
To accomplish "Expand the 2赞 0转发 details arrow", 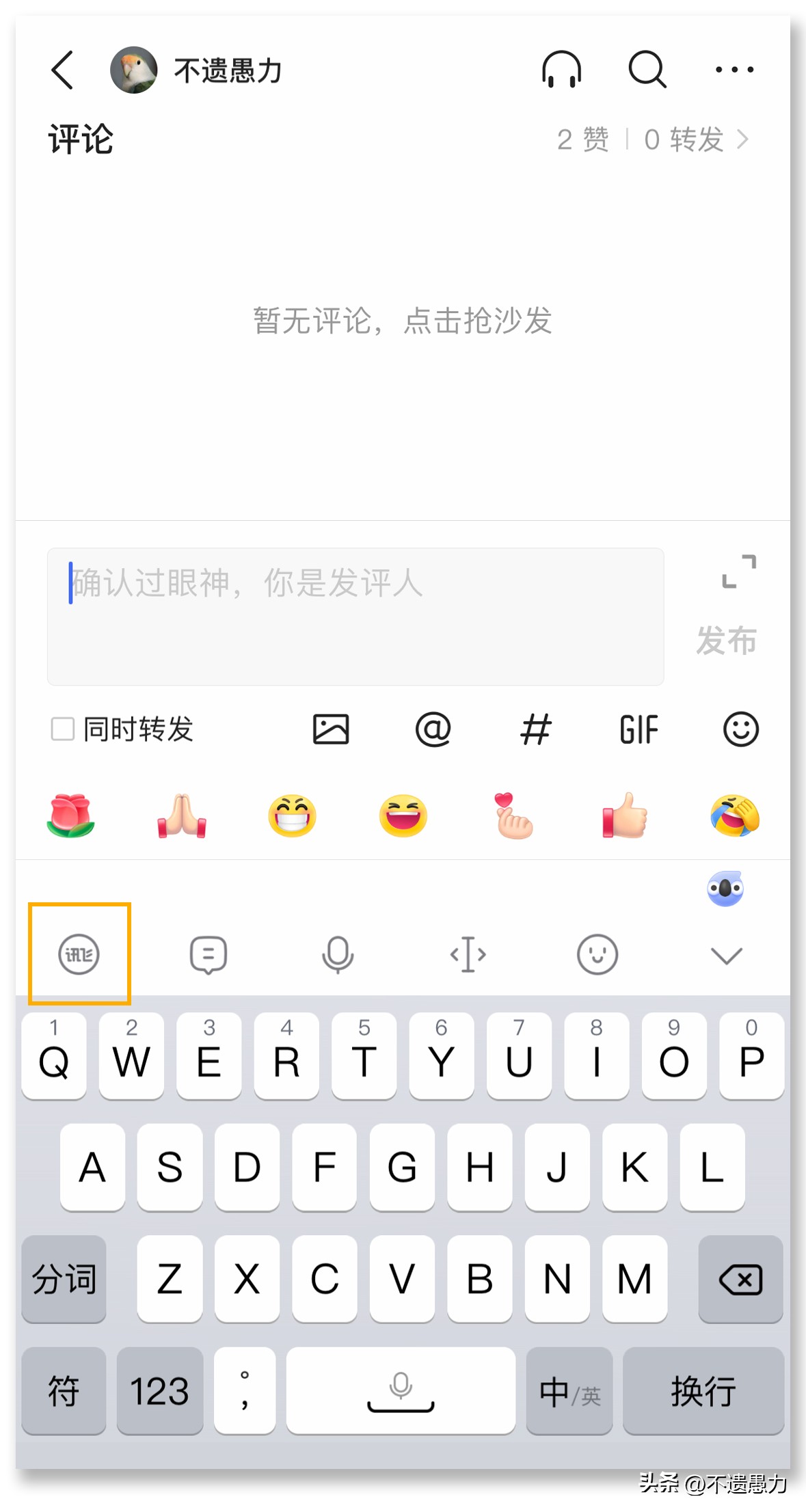I will coord(744,138).
